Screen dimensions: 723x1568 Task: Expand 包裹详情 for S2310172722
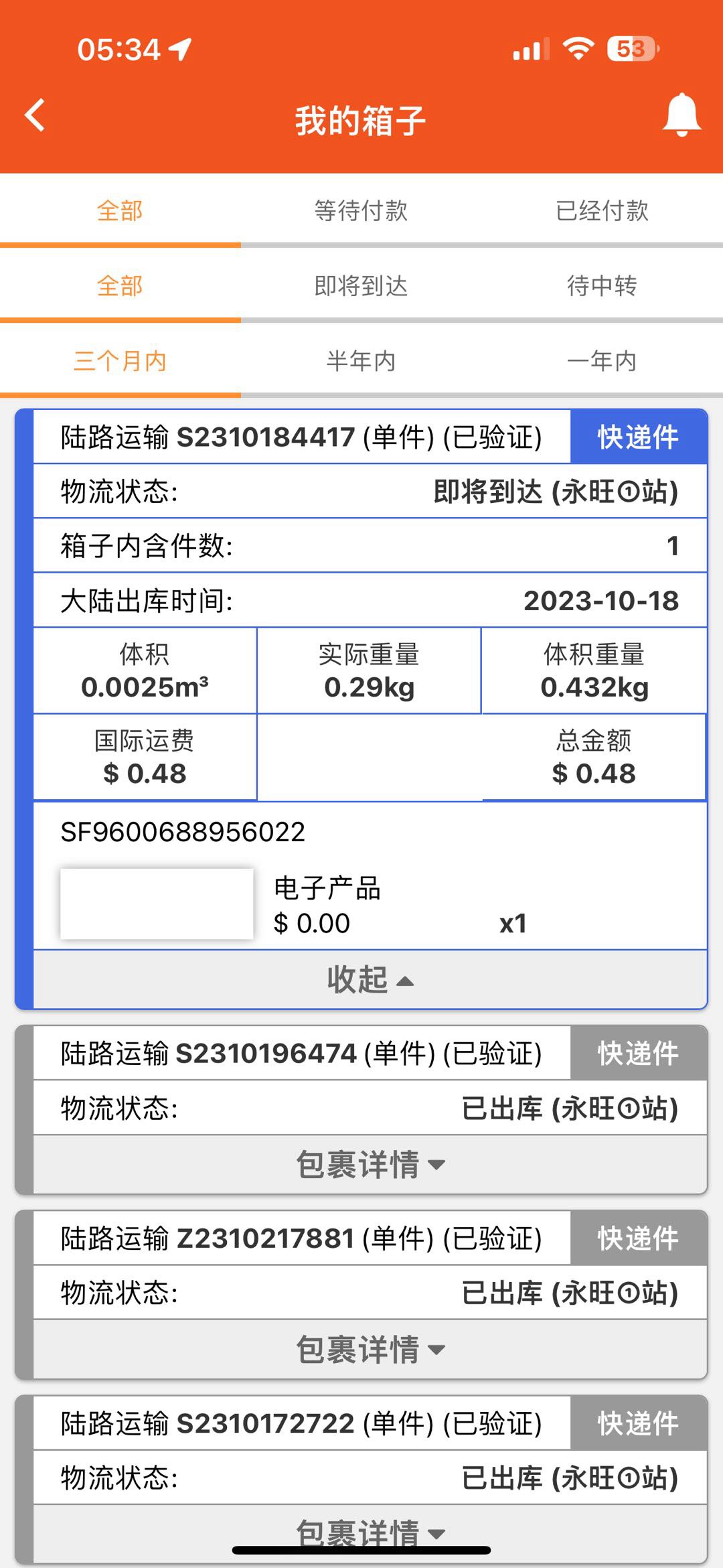point(370,1530)
